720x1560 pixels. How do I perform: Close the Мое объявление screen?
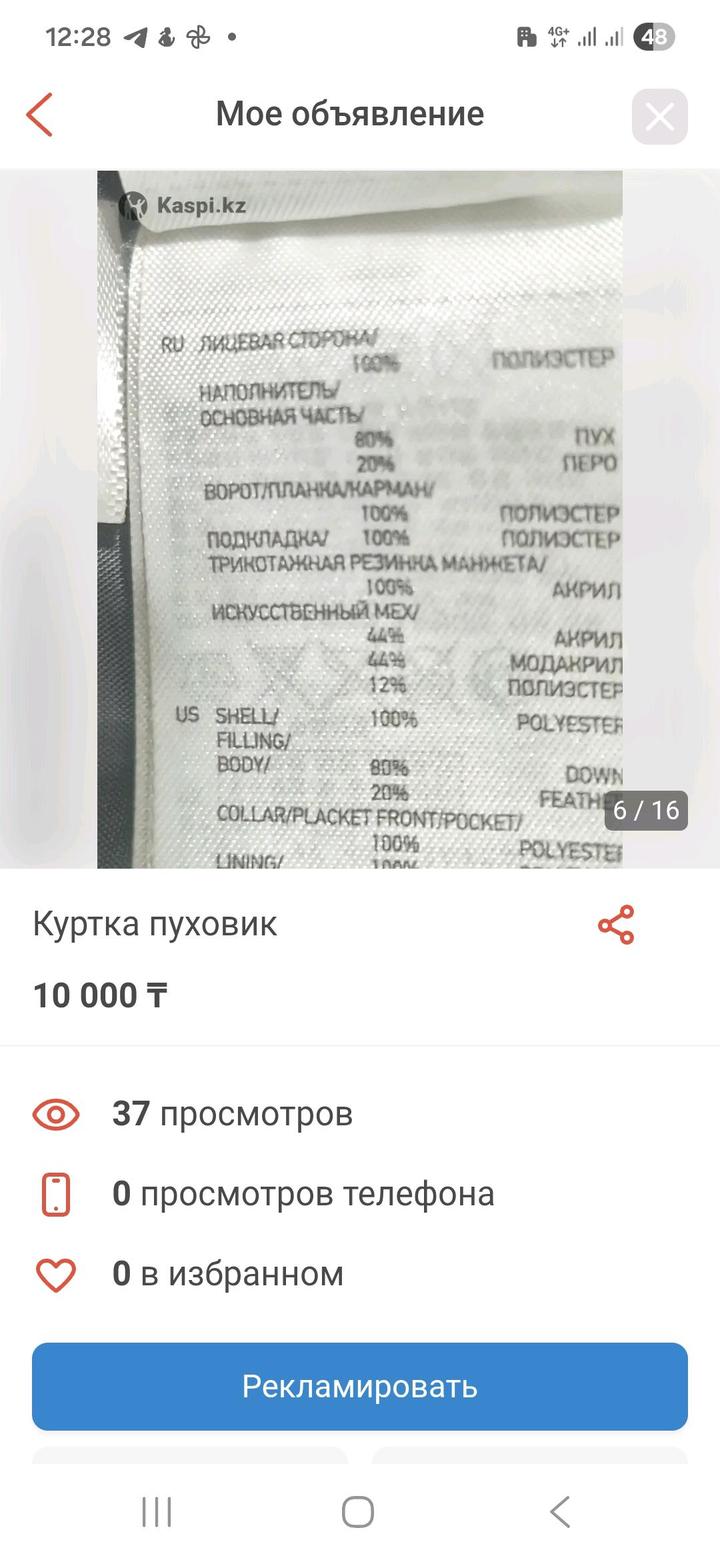659,117
